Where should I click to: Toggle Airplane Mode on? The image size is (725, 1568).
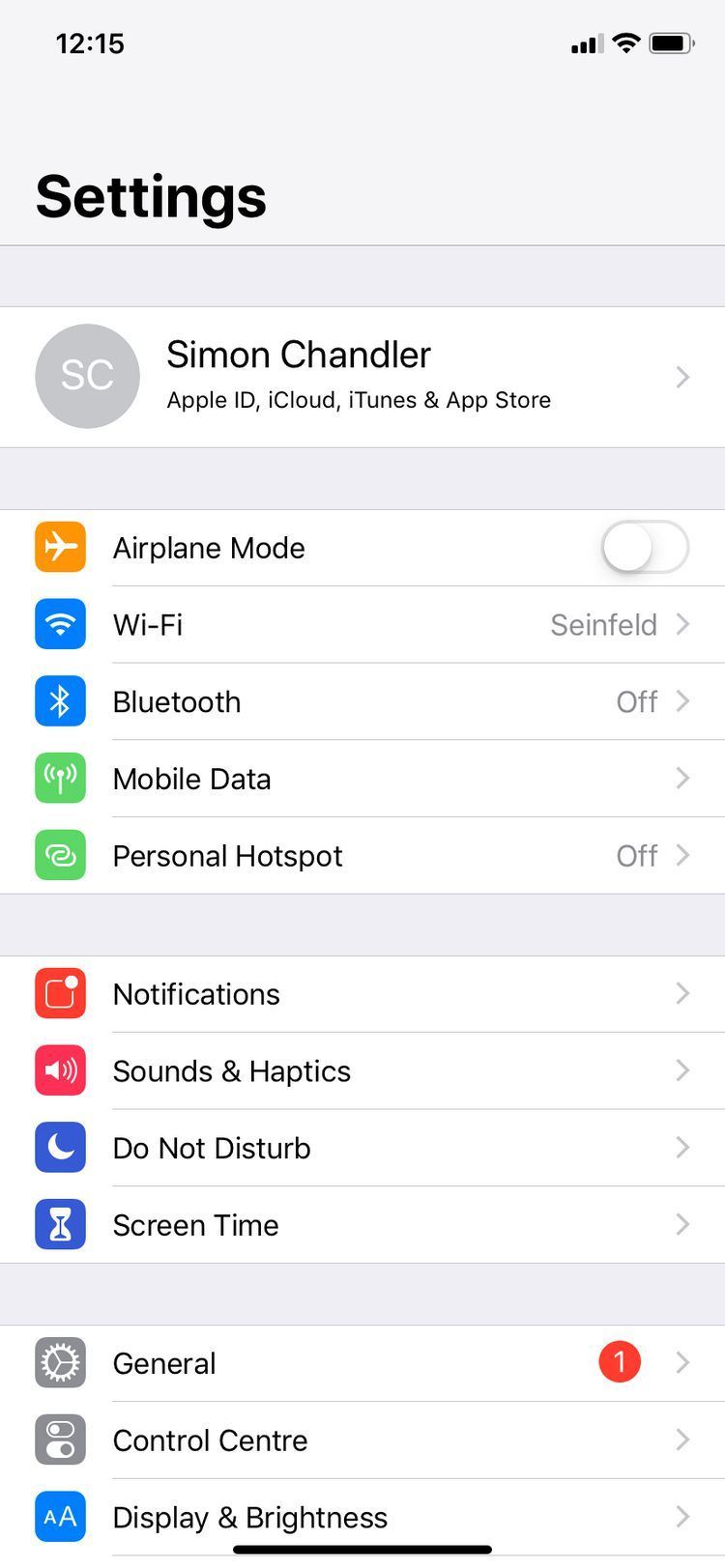644,548
